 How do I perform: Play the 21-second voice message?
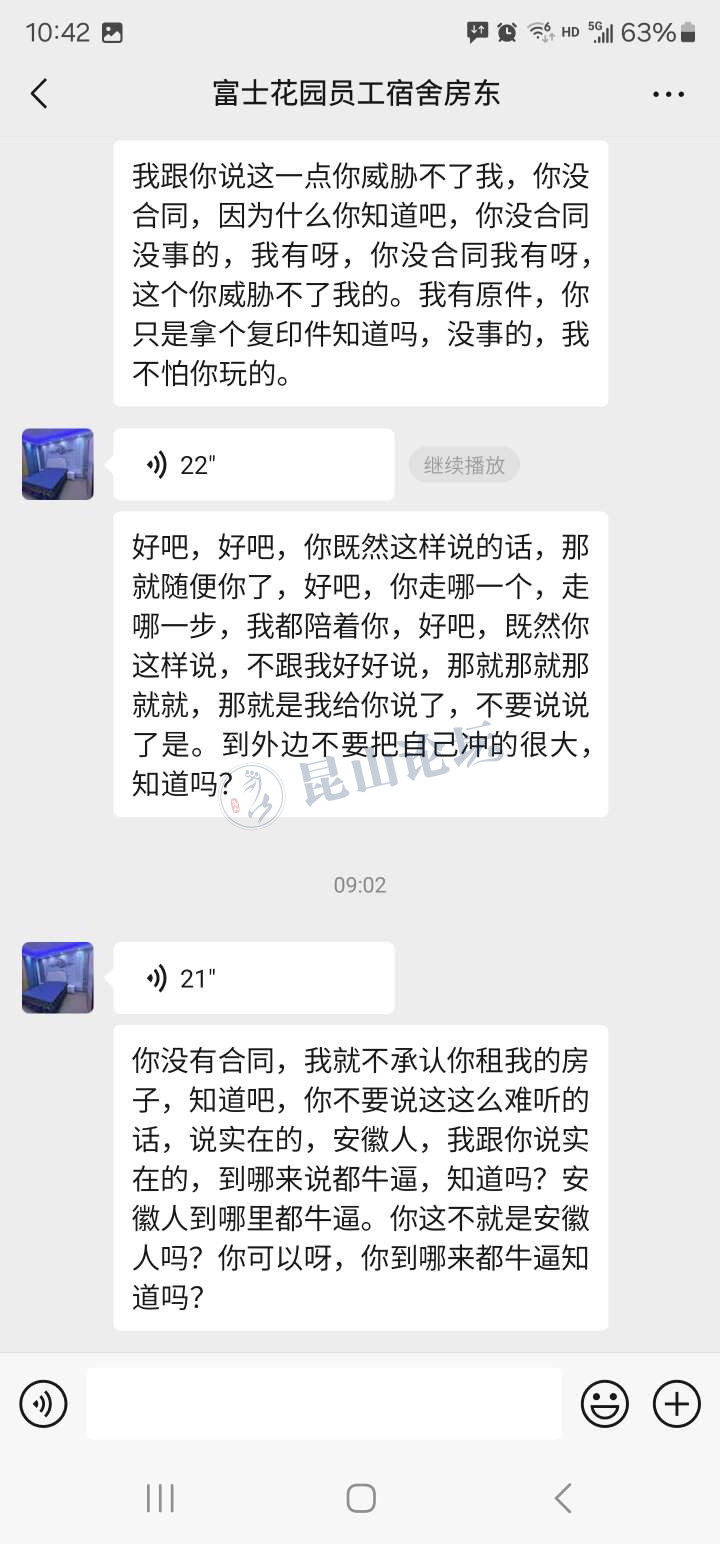pyautogui.click(x=253, y=978)
